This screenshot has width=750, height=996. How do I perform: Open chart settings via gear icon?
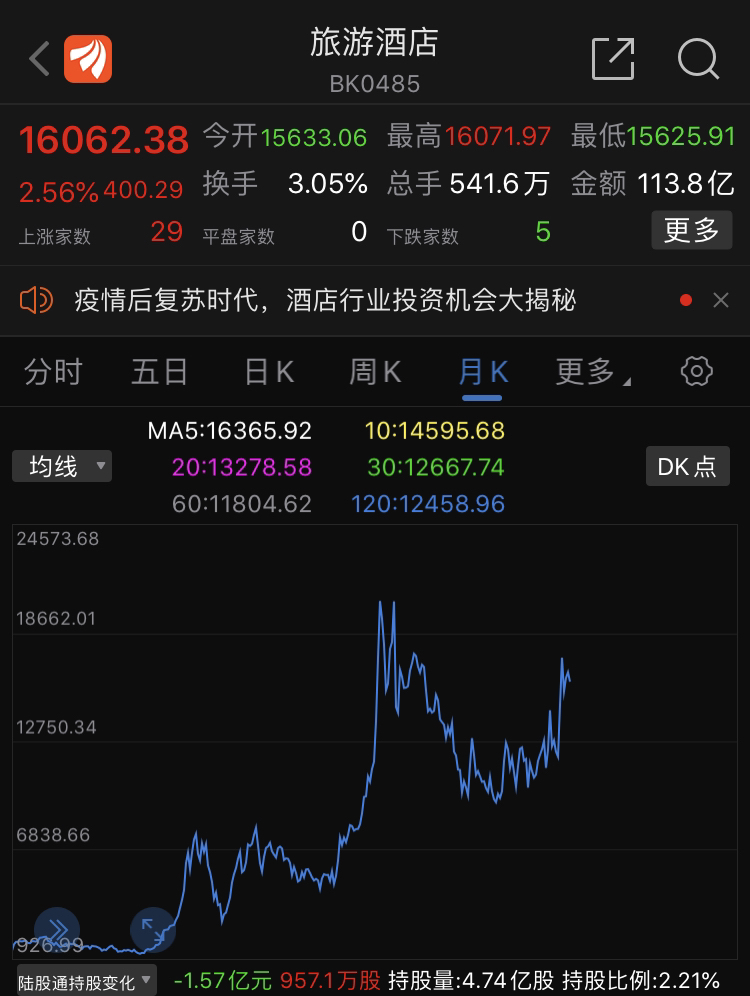697,371
